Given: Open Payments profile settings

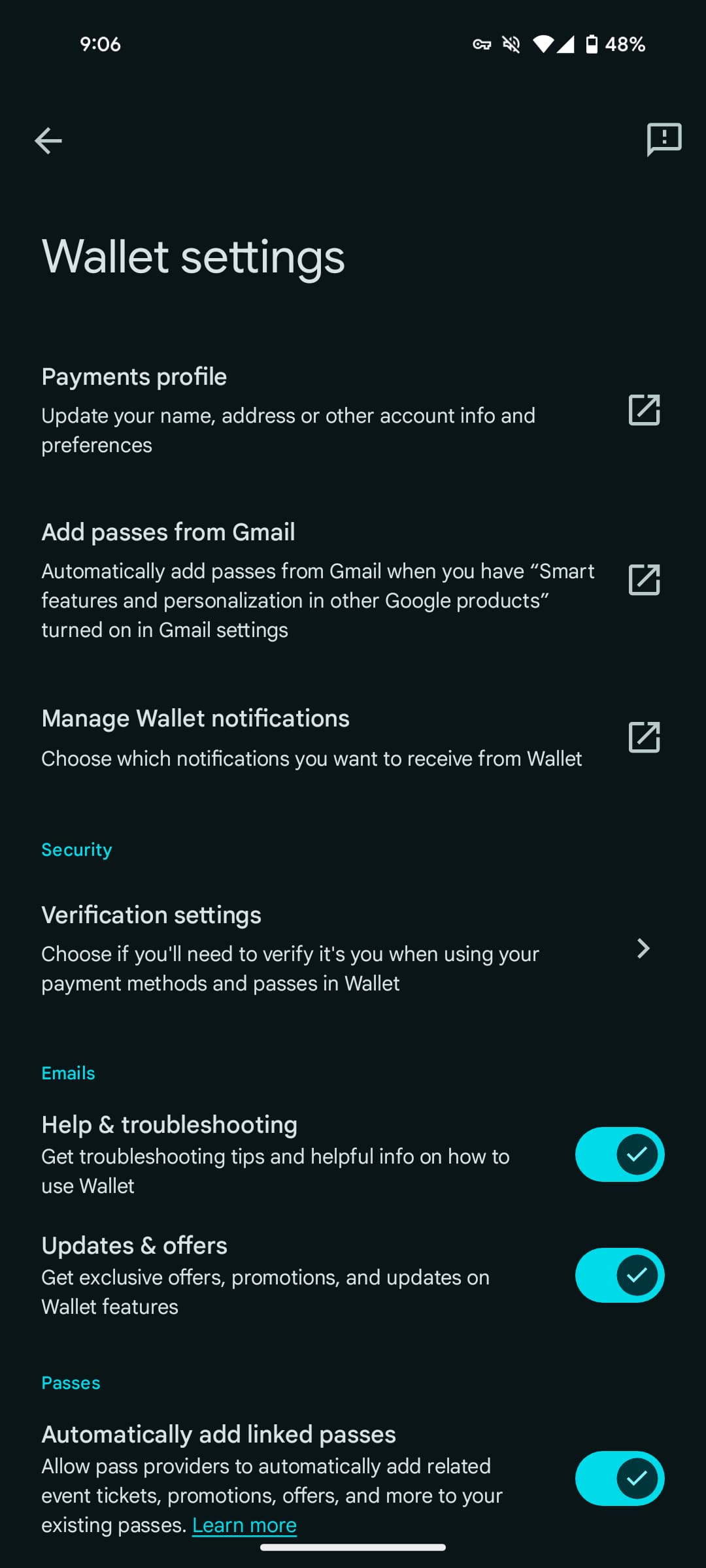Looking at the screenshot, I should [353, 410].
